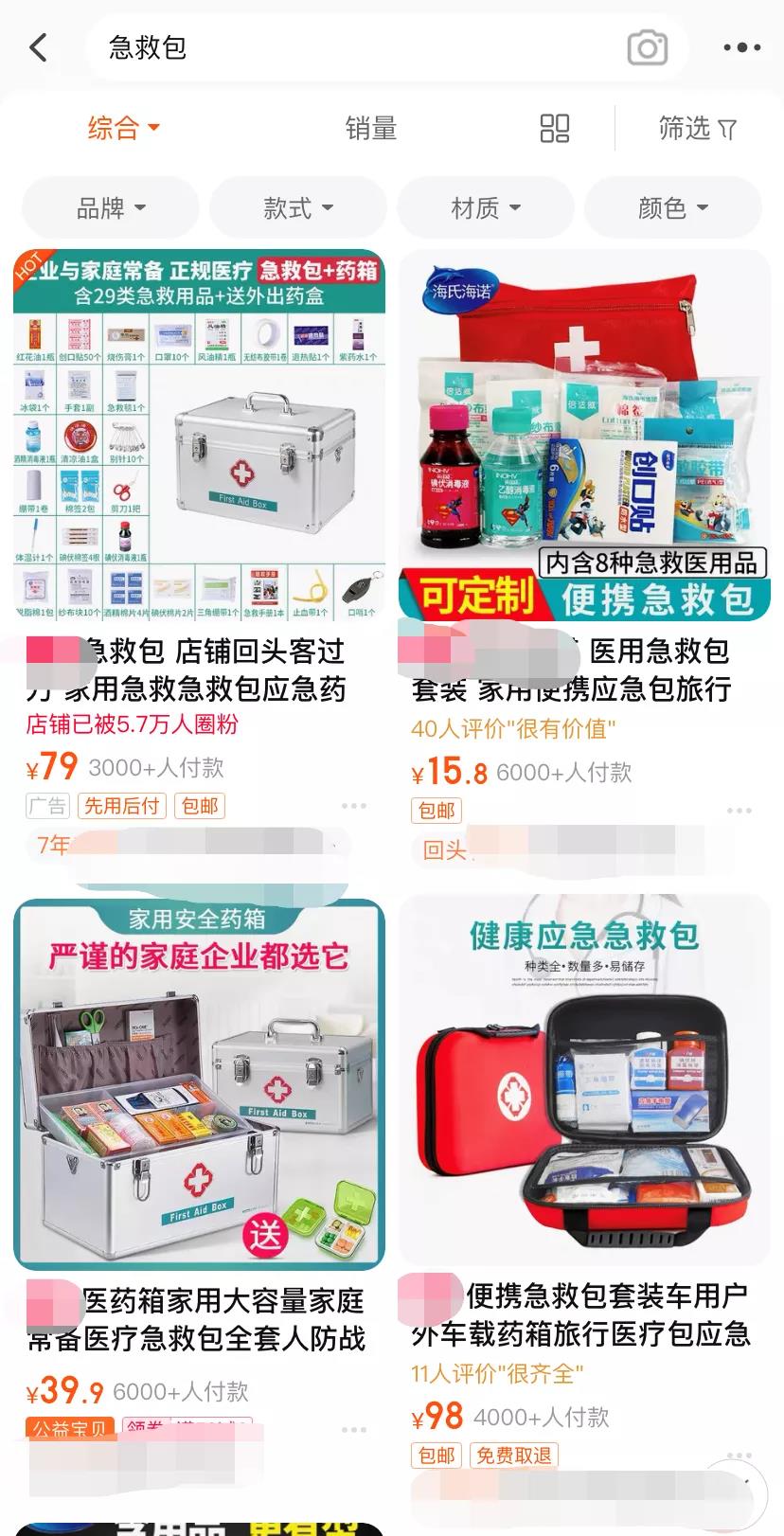
Task: Sort results by 销量
Action: pyautogui.click(x=370, y=128)
